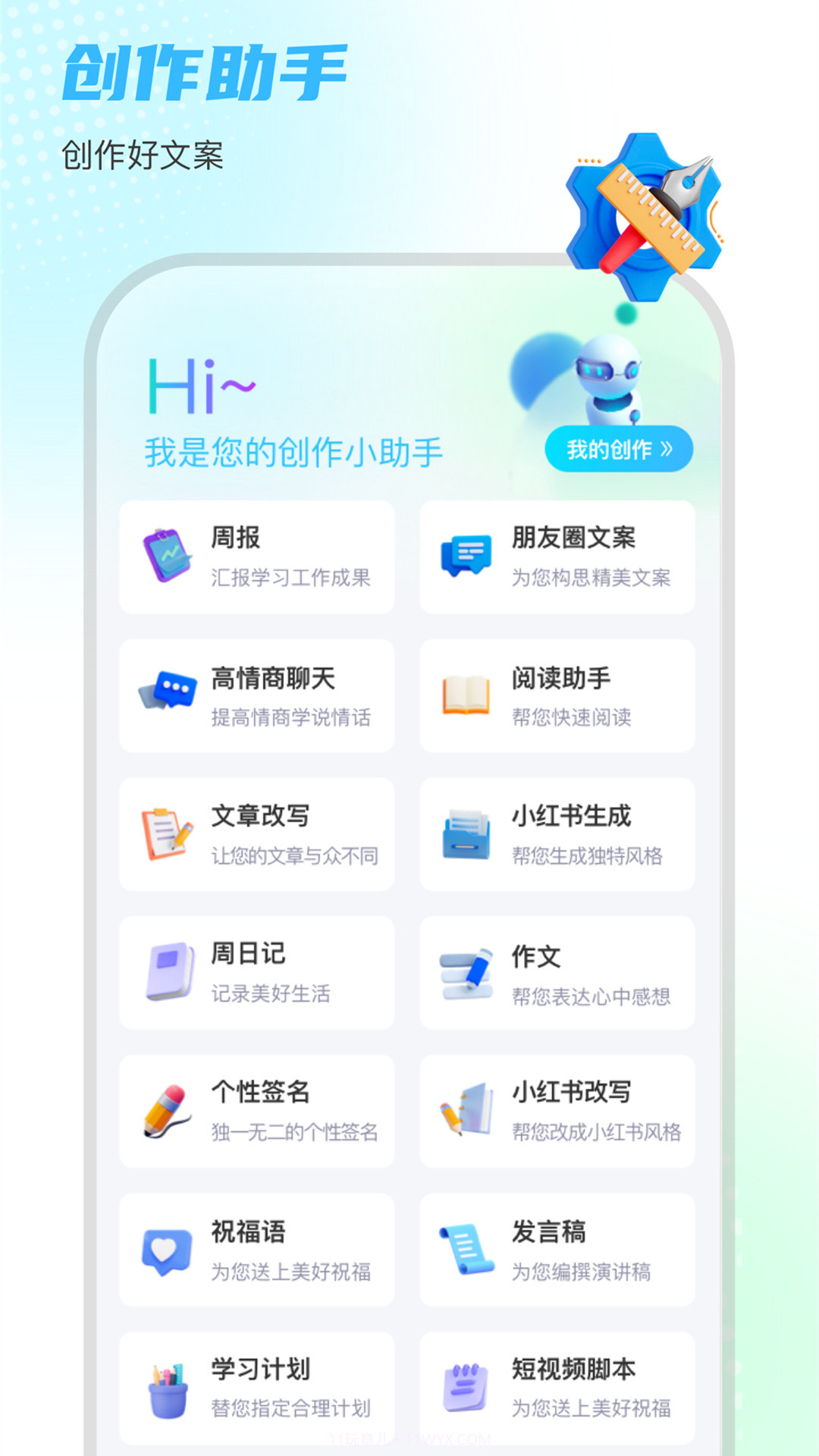The image size is (819, 1456).
Task: Click the 文章改写 clipboard-pencil icon
Action: coord(164,833)
